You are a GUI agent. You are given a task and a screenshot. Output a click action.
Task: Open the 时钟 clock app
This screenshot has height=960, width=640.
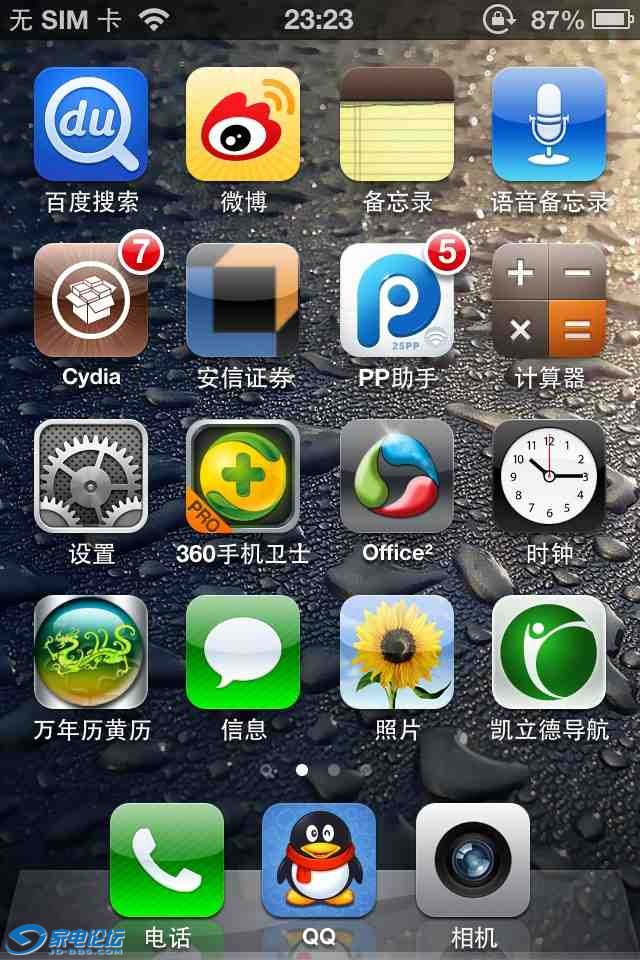(549, 476)
